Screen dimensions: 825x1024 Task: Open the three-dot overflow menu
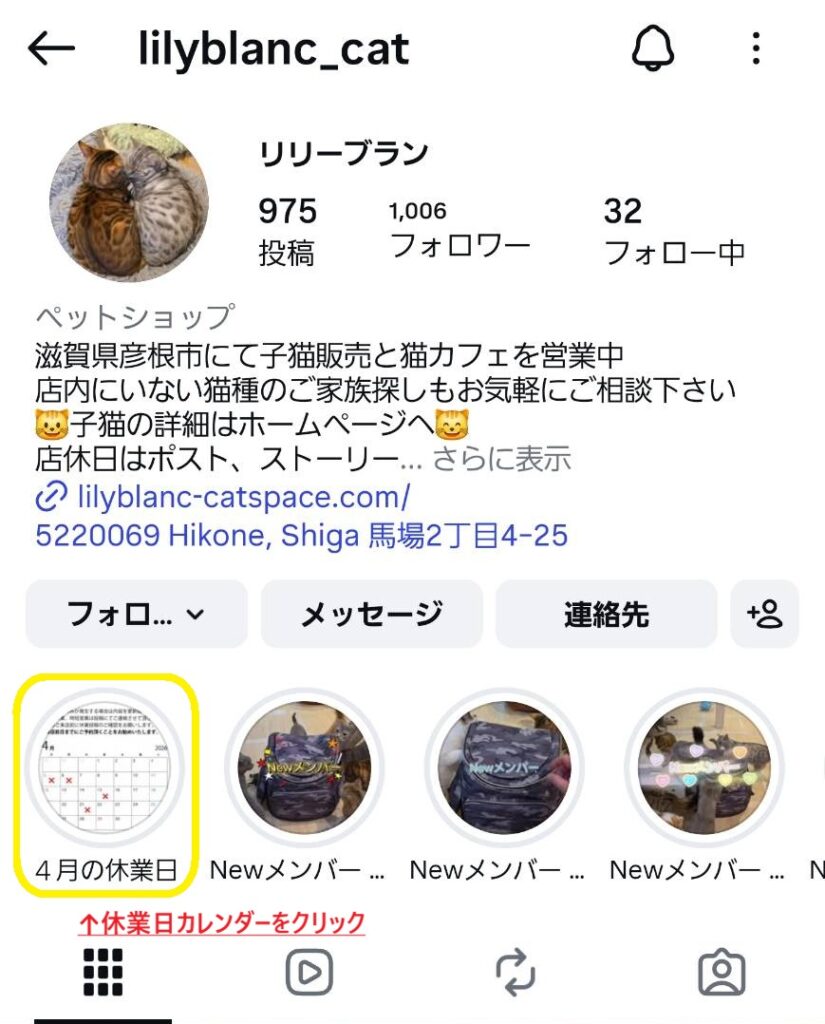[x=756, y=48]
